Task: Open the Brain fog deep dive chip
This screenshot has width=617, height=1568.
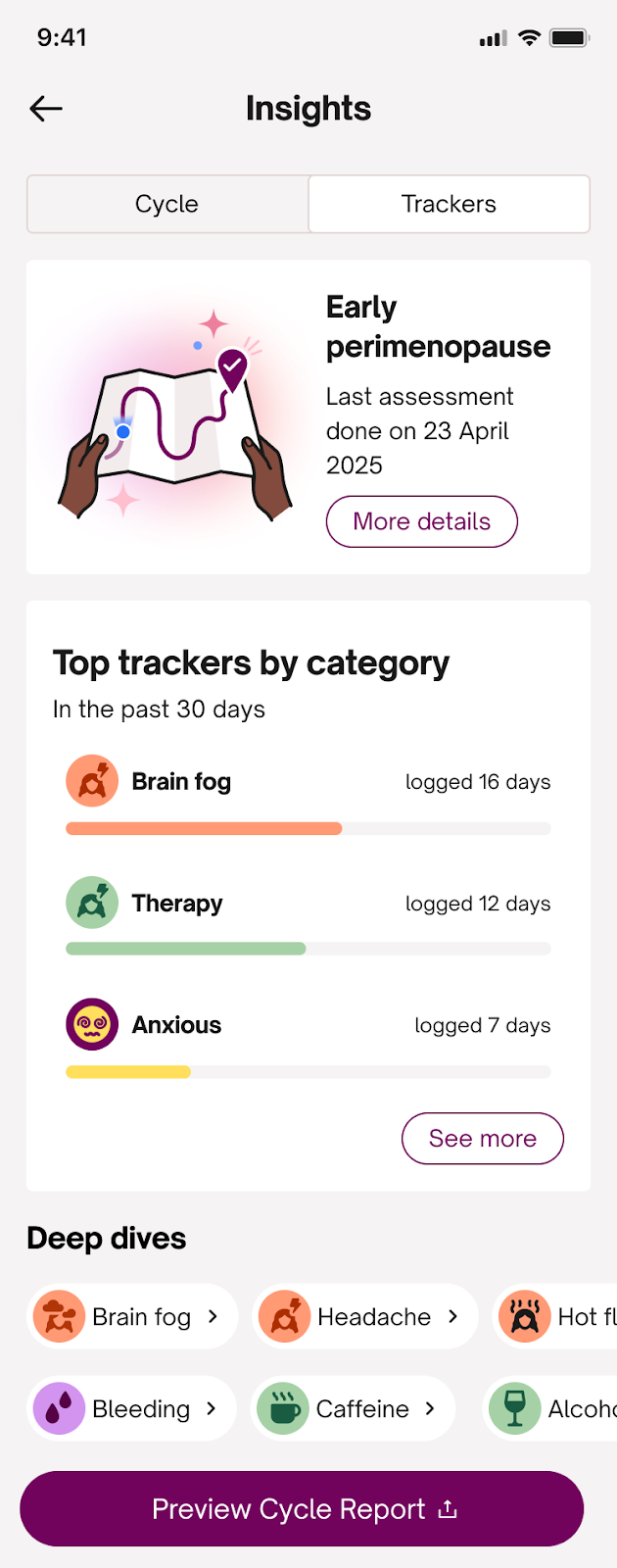Action: click(x=132, y=1317)
